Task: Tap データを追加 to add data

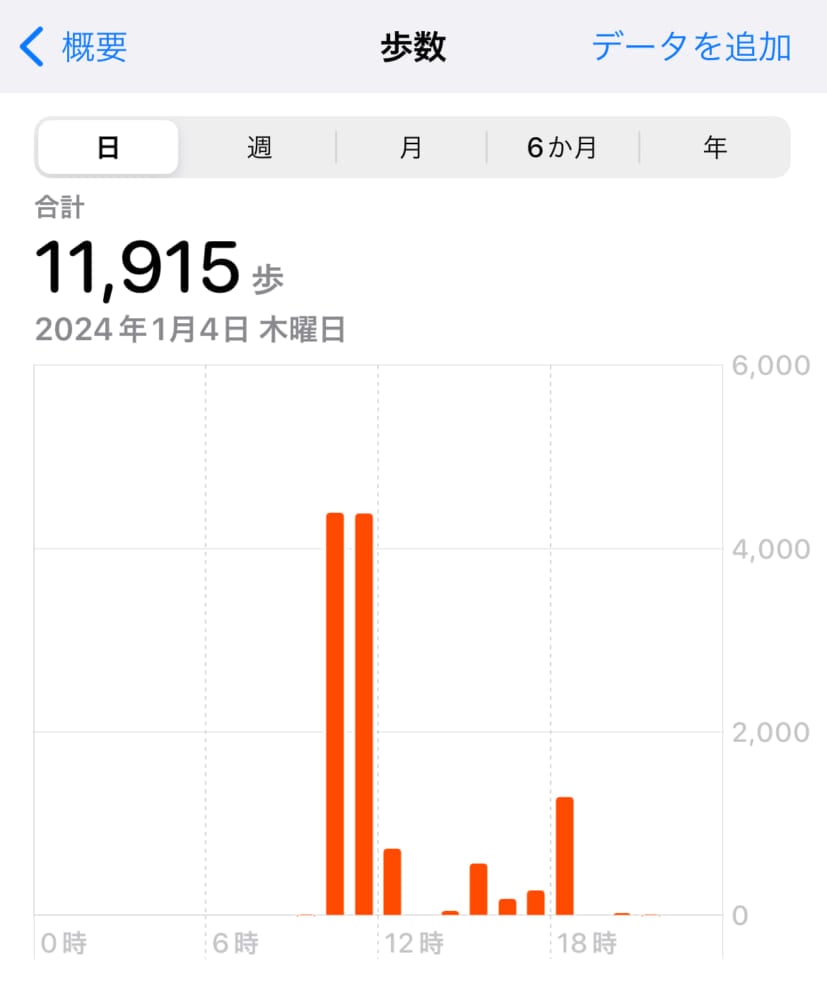Action: [691, 47]
